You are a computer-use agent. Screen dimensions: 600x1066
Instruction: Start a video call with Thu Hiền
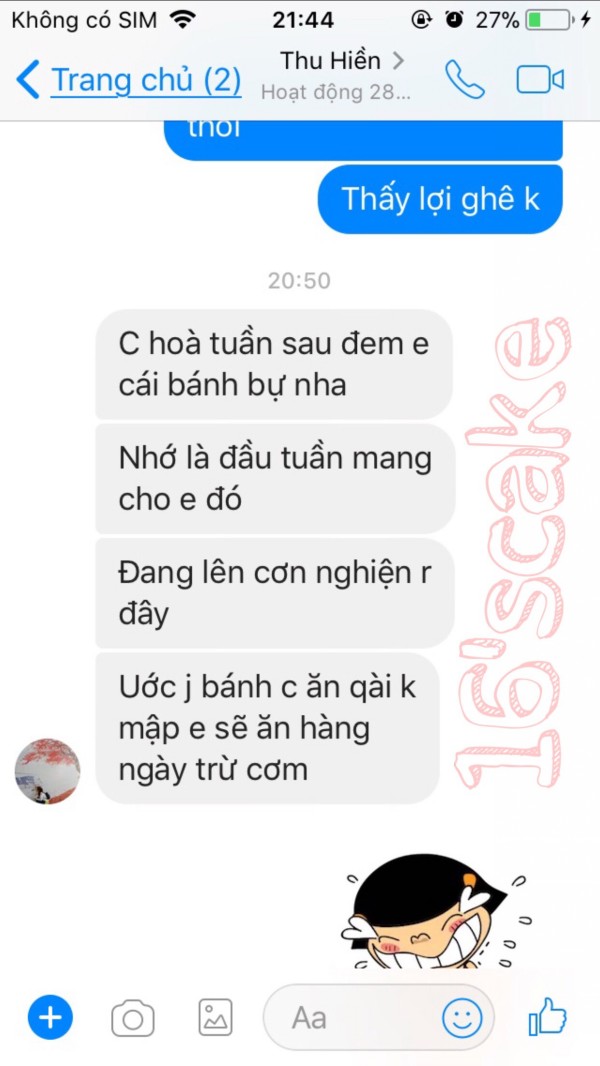540,80
